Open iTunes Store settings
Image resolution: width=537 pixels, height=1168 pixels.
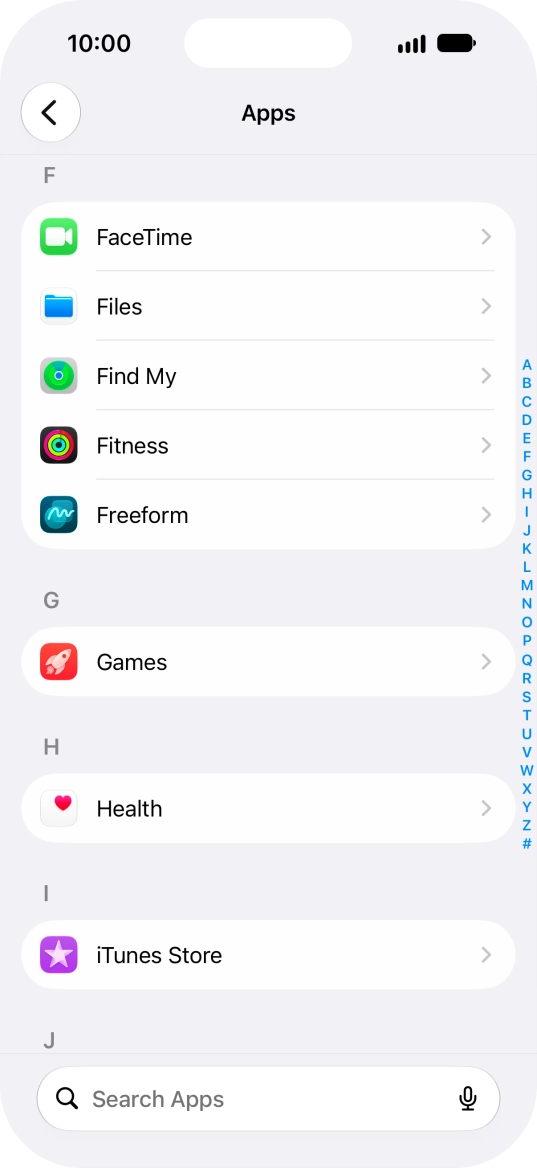[268, 955]
